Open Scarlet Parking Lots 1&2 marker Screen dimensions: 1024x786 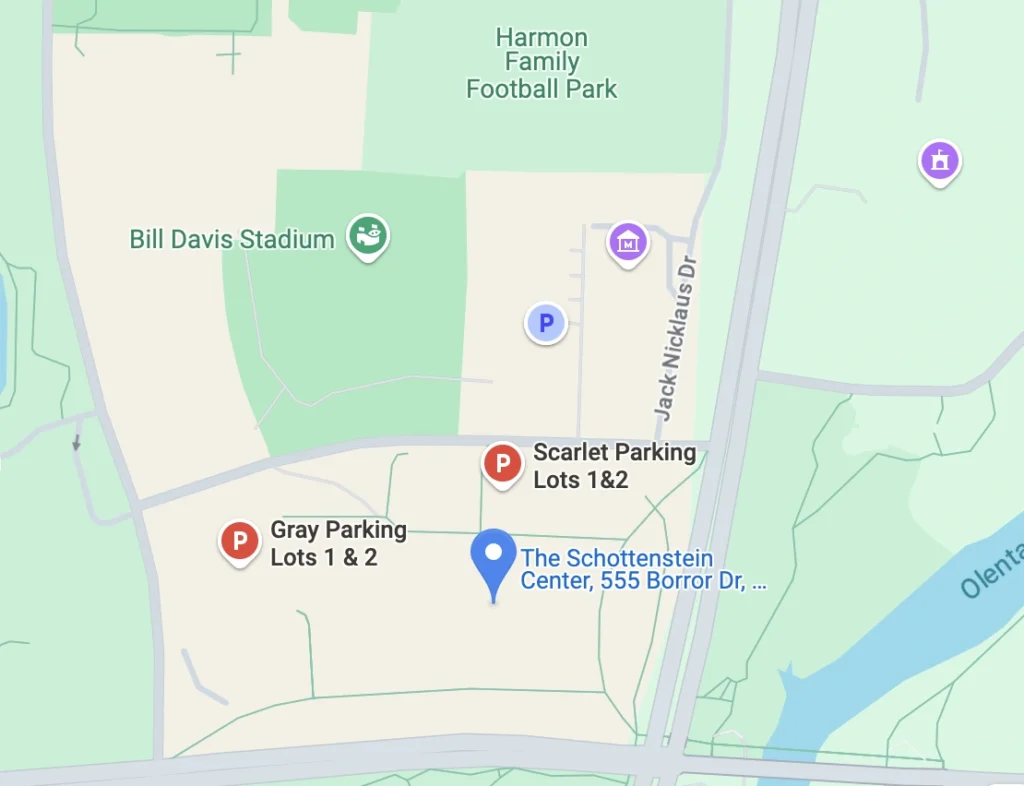(x=502, y=464)
